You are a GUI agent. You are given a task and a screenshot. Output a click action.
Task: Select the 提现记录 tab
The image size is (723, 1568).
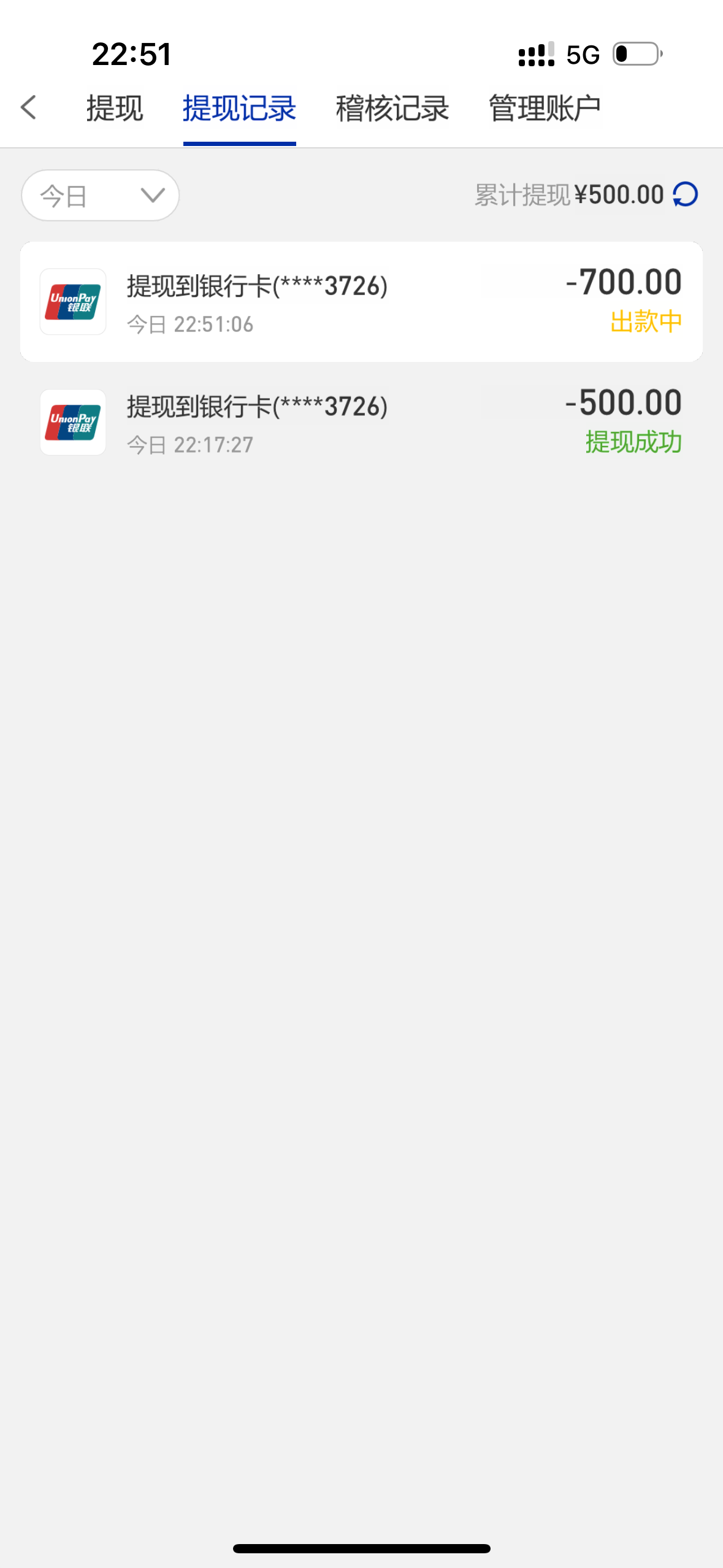coord(239,109)
